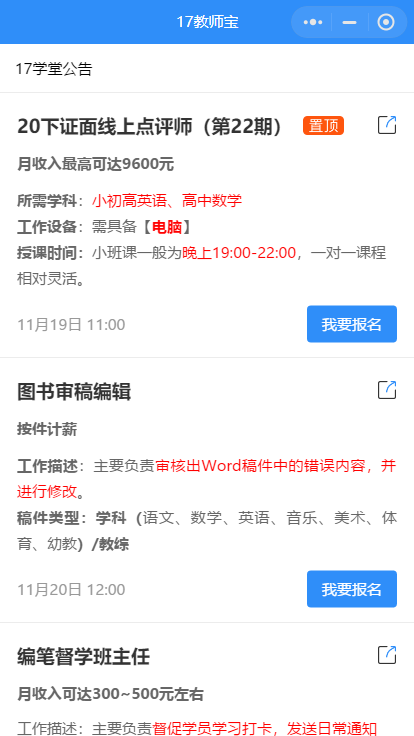Share the 20下证面线上点评师 posting
The image size is (414, 736).
[x=387, y=125]
